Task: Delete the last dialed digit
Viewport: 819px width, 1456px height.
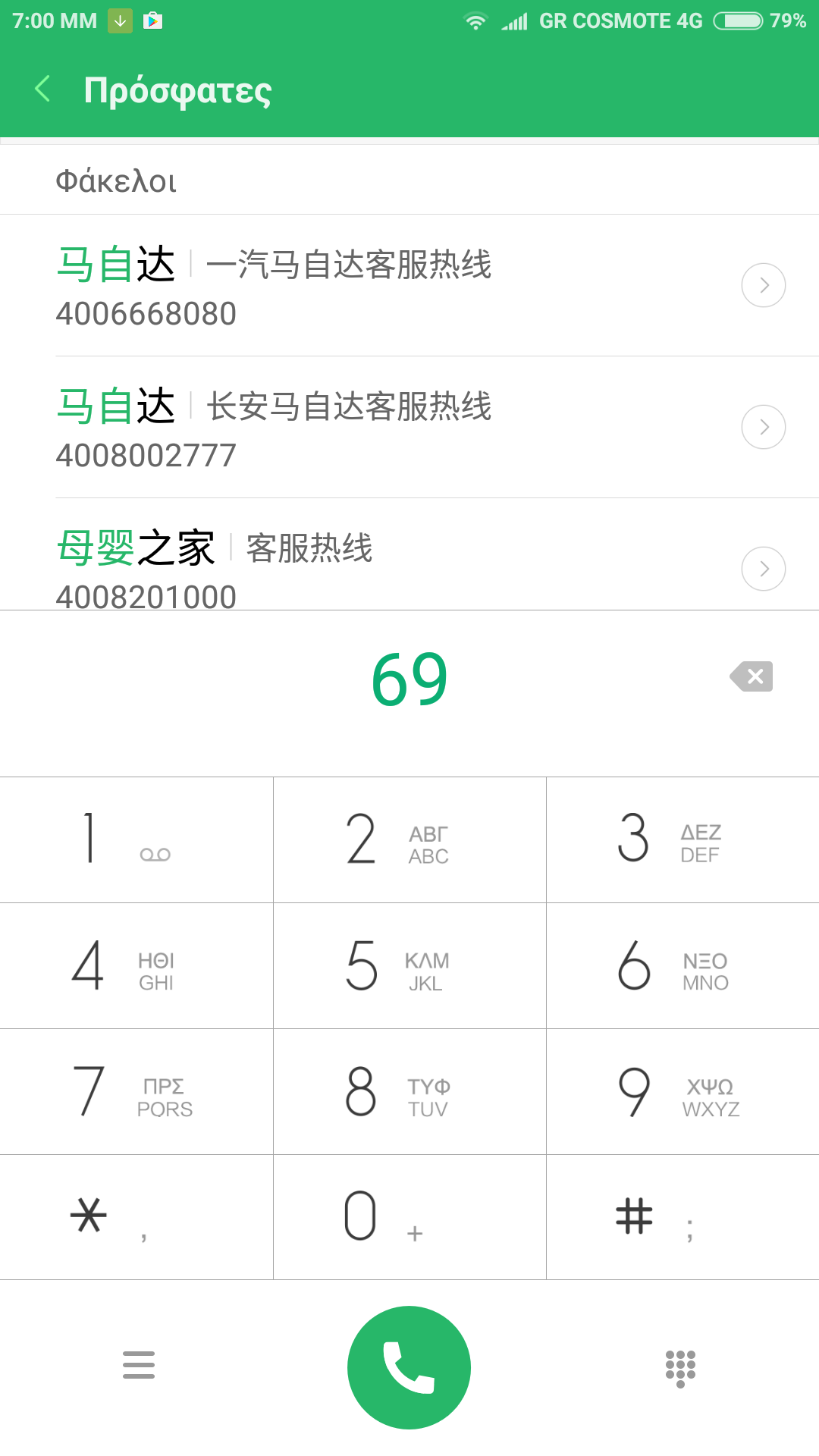Action: coord(752,676)
